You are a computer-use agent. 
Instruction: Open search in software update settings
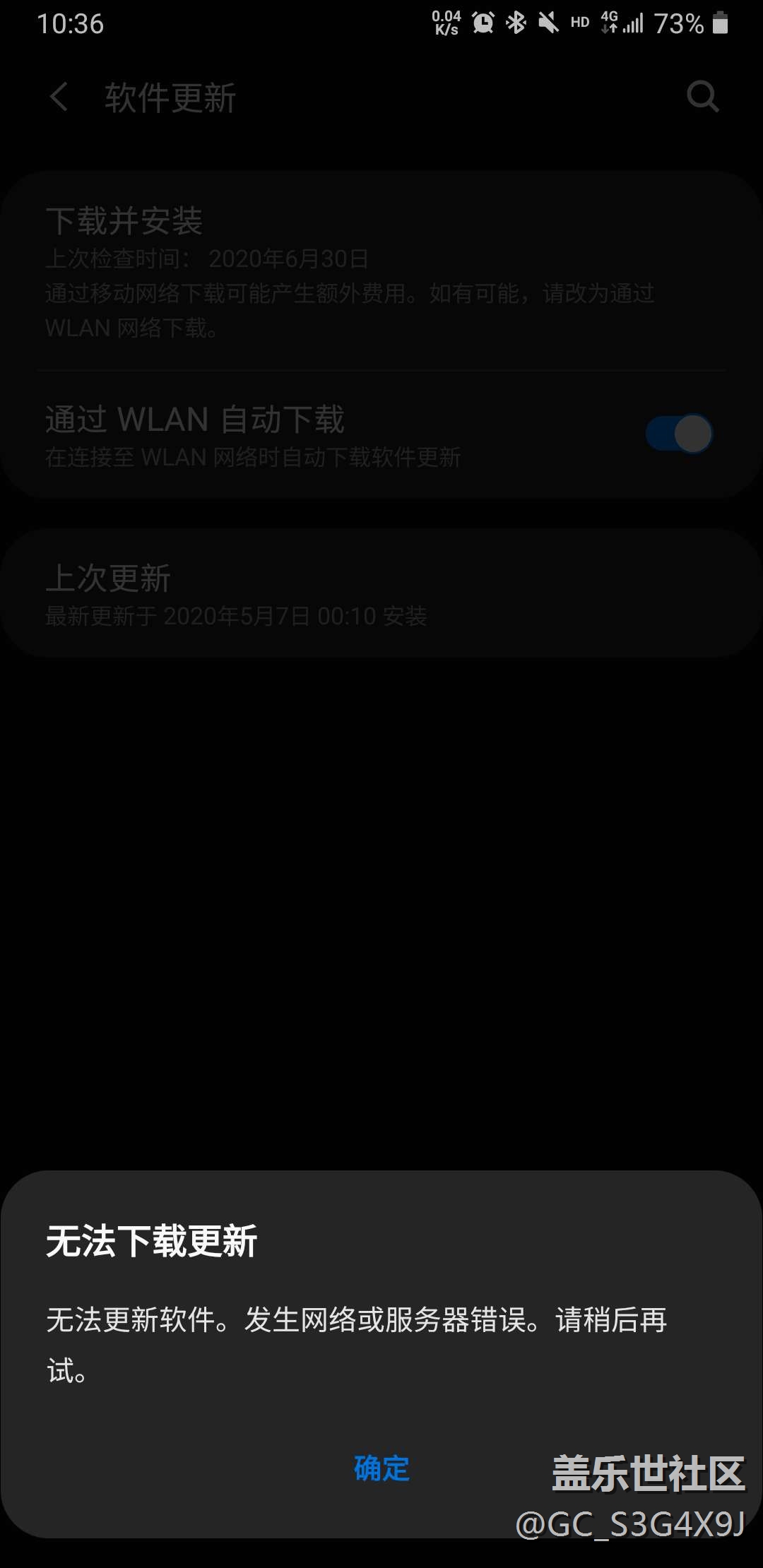(702, 97)
